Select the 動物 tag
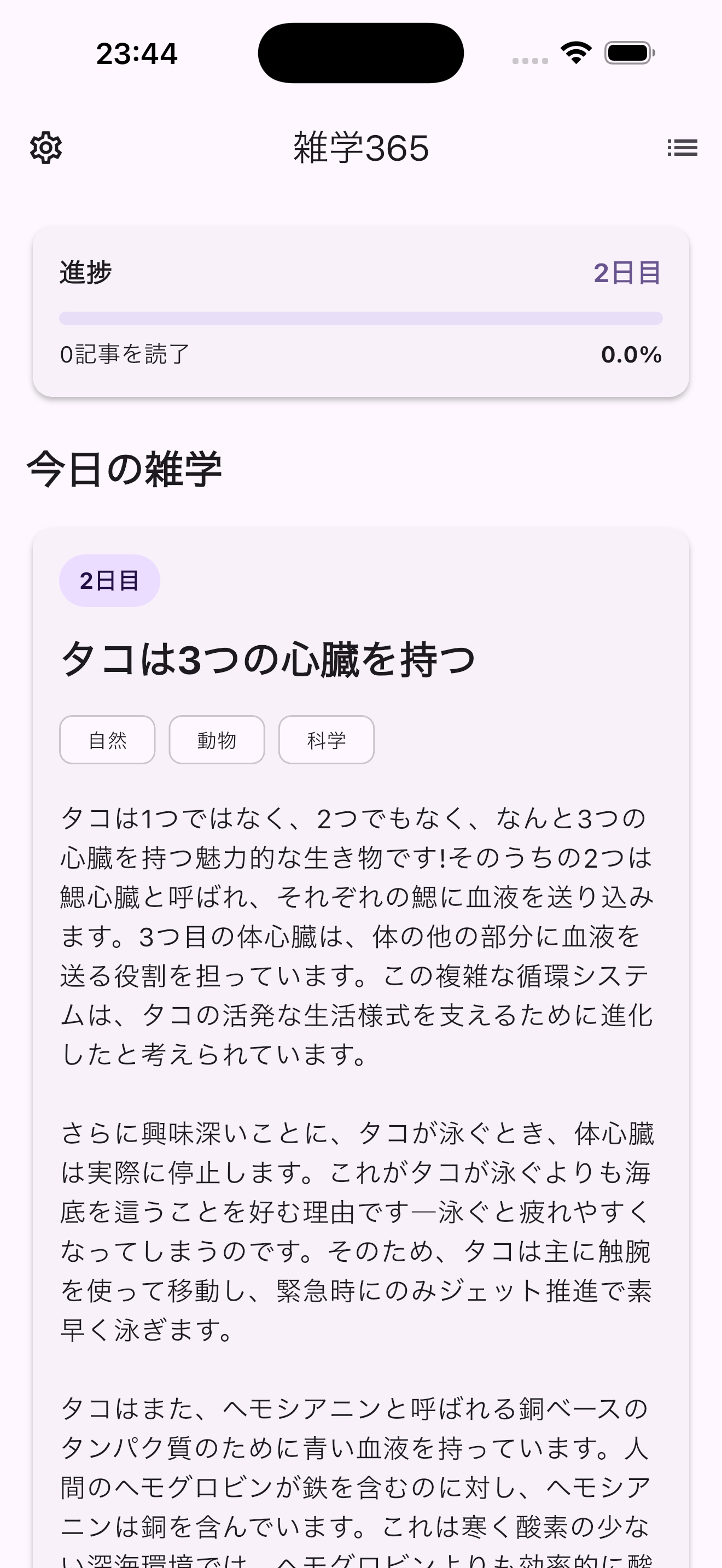 pyautogui.click(x=216, y=739)
